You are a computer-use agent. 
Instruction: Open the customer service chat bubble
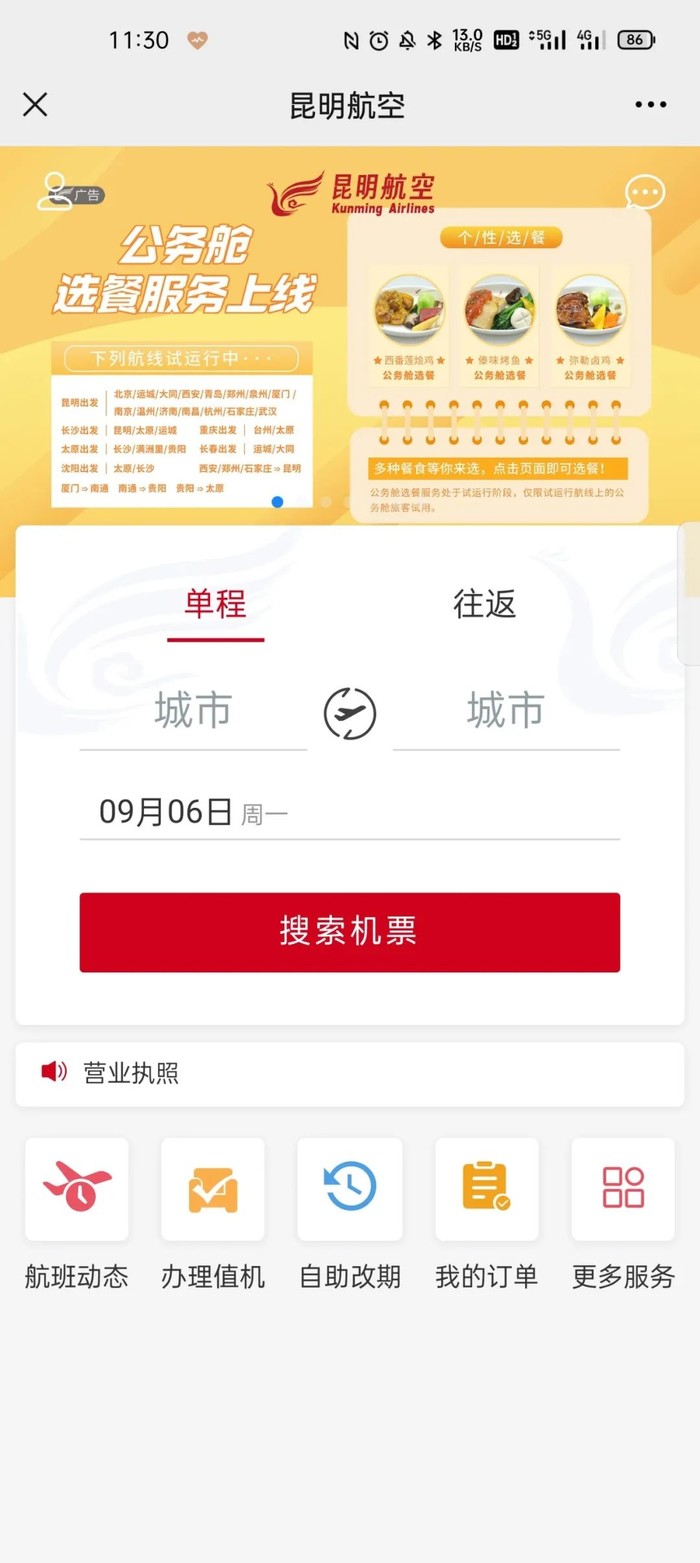tap(644, 193)
